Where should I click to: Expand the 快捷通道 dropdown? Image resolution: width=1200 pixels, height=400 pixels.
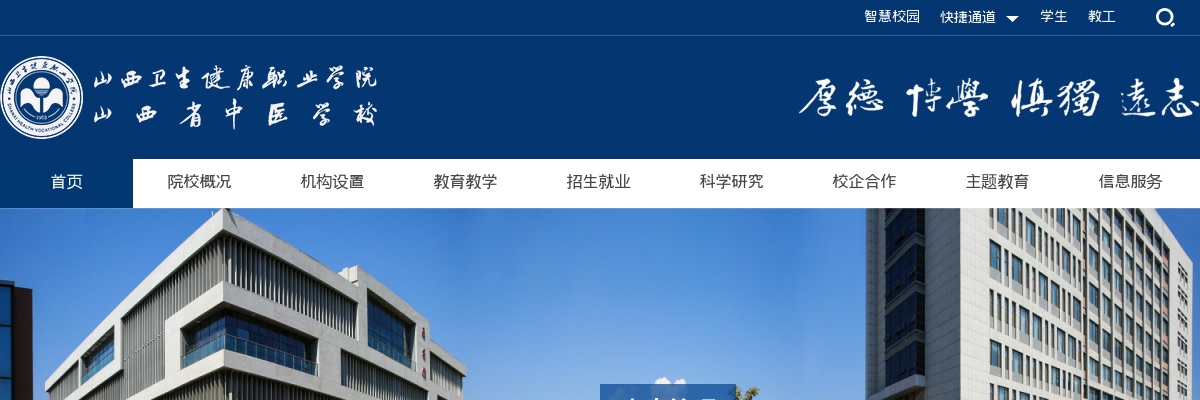[978, 17]
